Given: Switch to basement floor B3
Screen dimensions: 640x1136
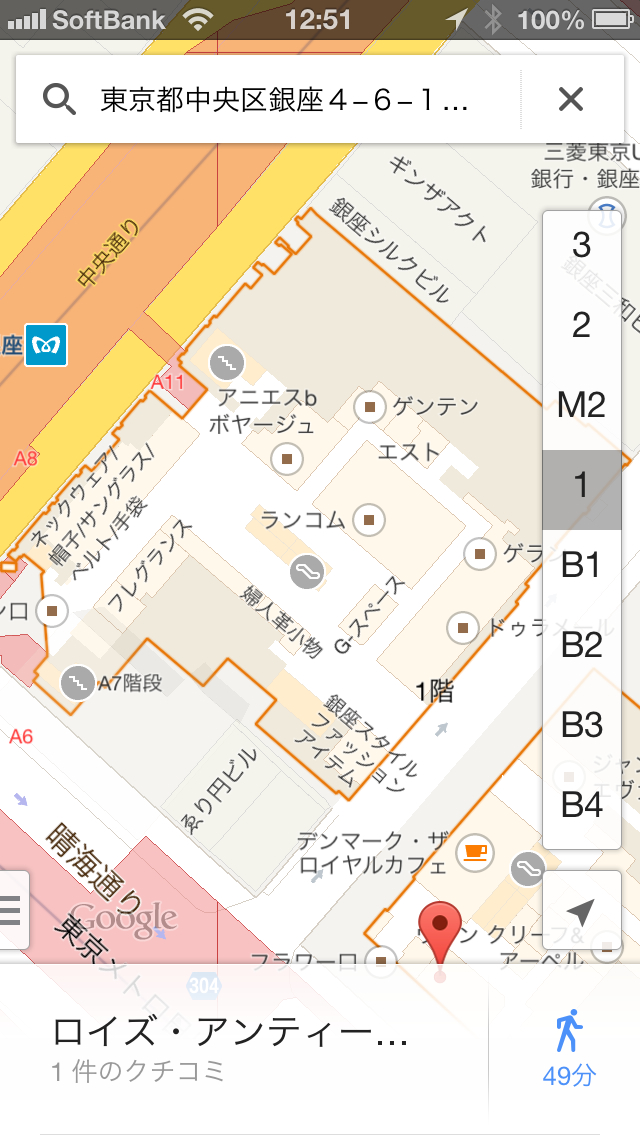Looking at the screenshot, I should pyautogui.click(x=581, y=725).
